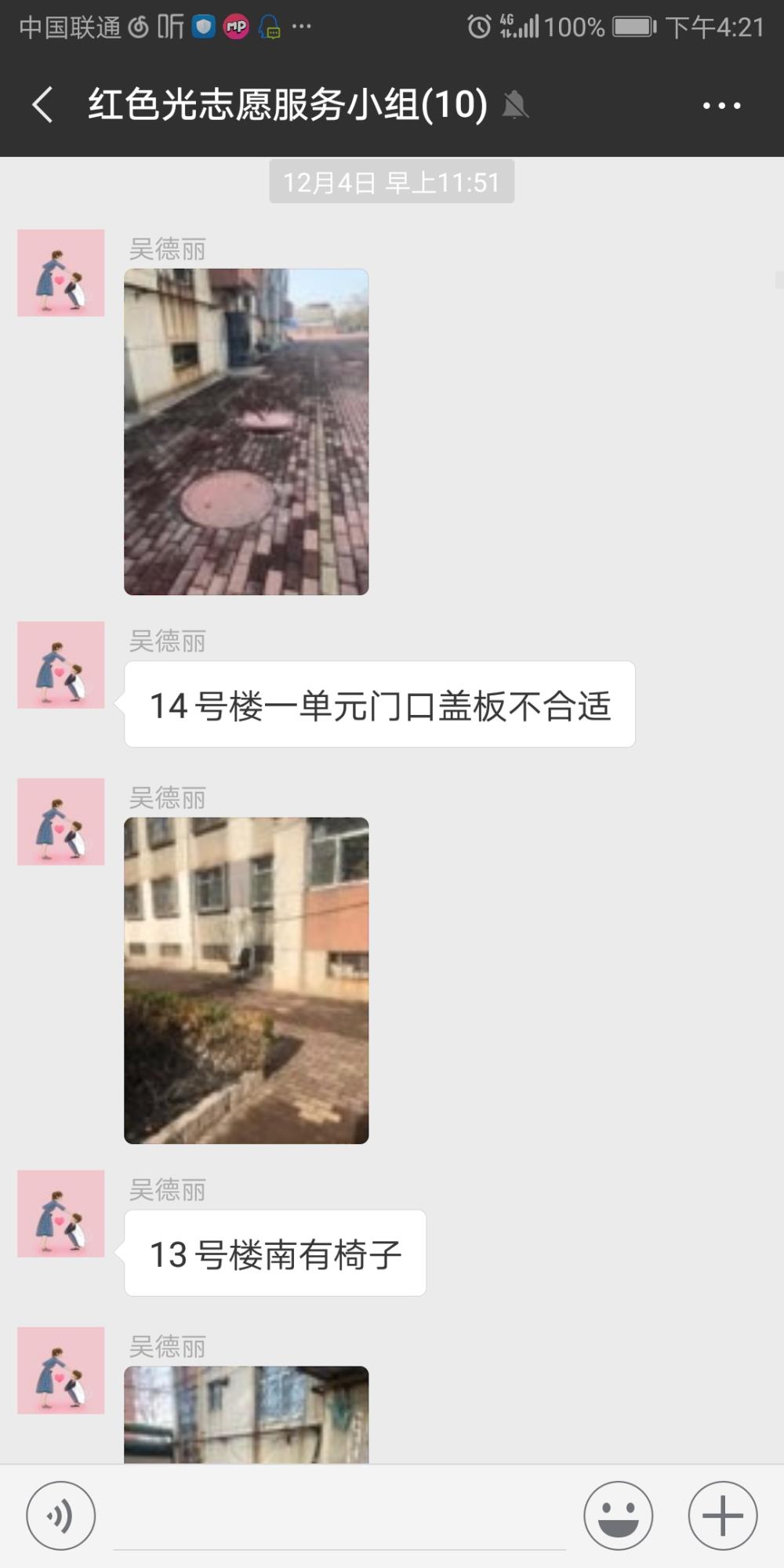The image size is (784, 1568).
Task: Open the group chat overflow menu
Action: pyautogui.click(x=721, y=105)
